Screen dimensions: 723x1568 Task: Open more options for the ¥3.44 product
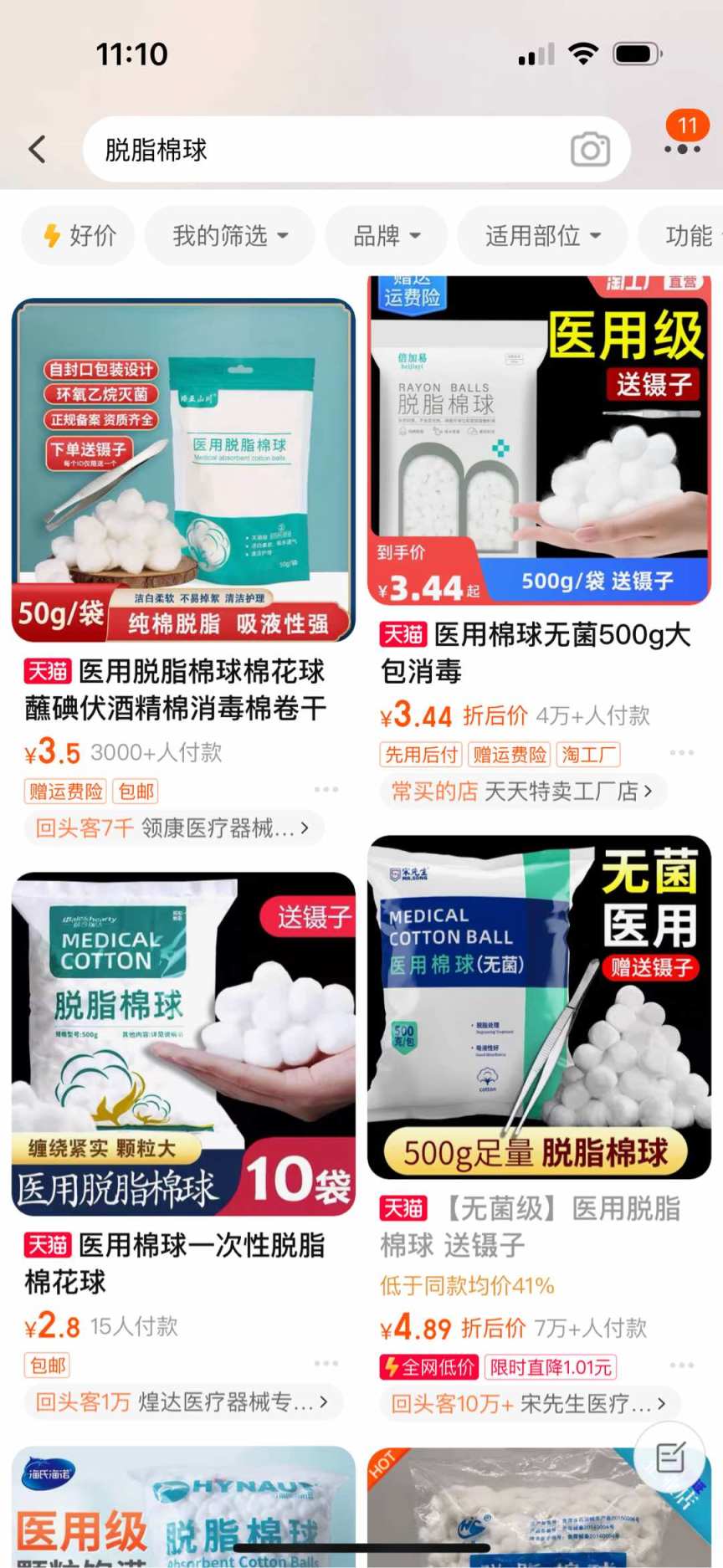click(x=681, y=753)
